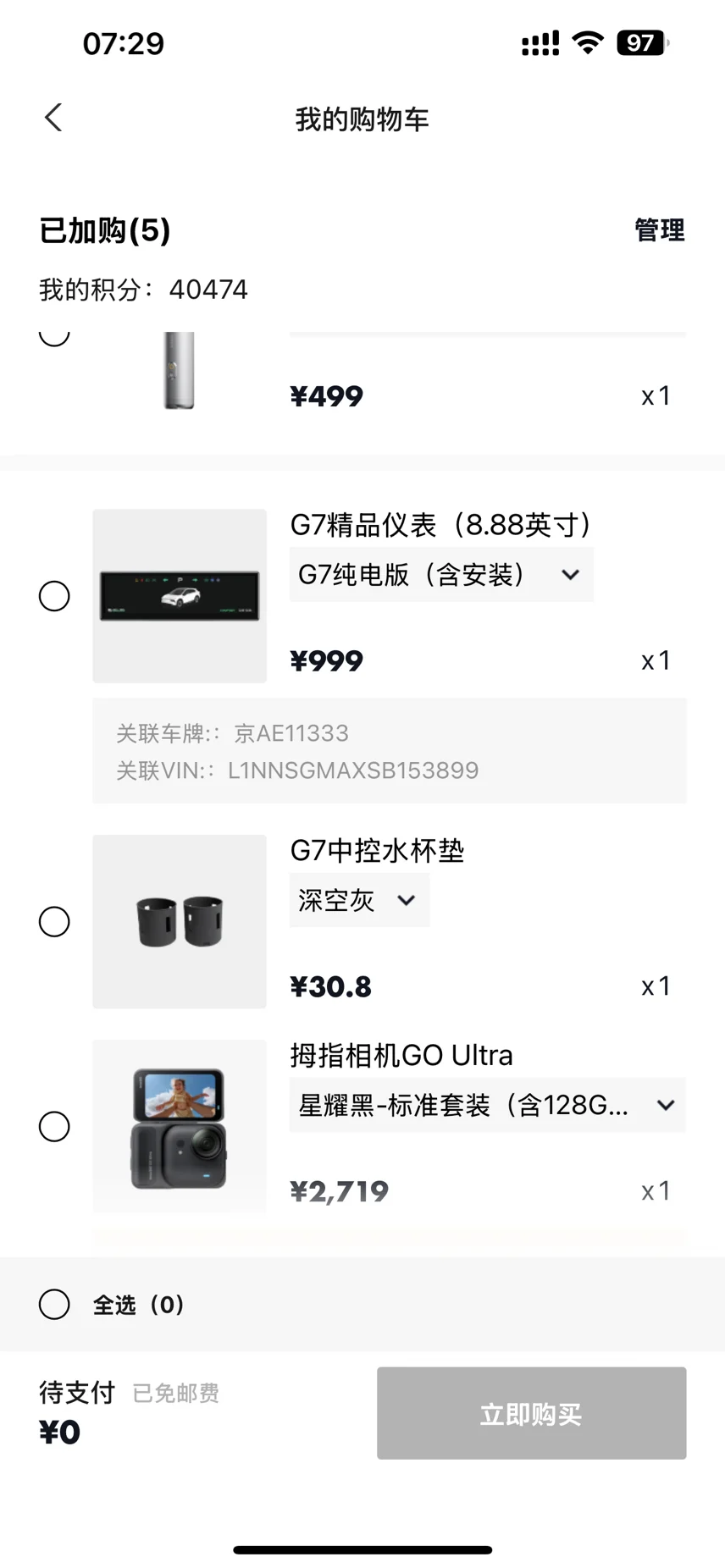This screenshot has width=725, height=1568.
Task: Expand the 星耀黑-标准套装 variant dropdown
Action: 487,1105
